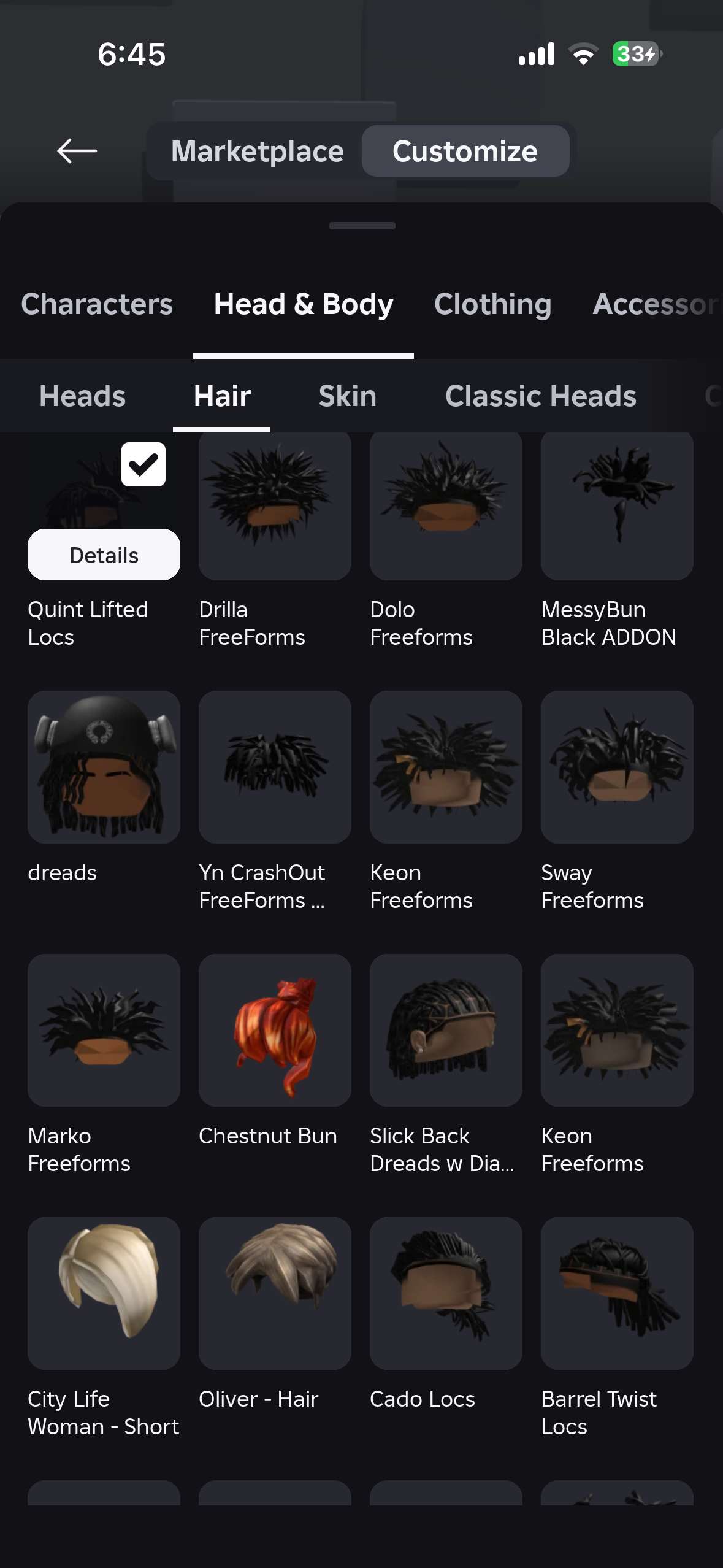Choose the Oliver - Hair item
This screenshot has width=723, height=1568.
click(275, 1293)
